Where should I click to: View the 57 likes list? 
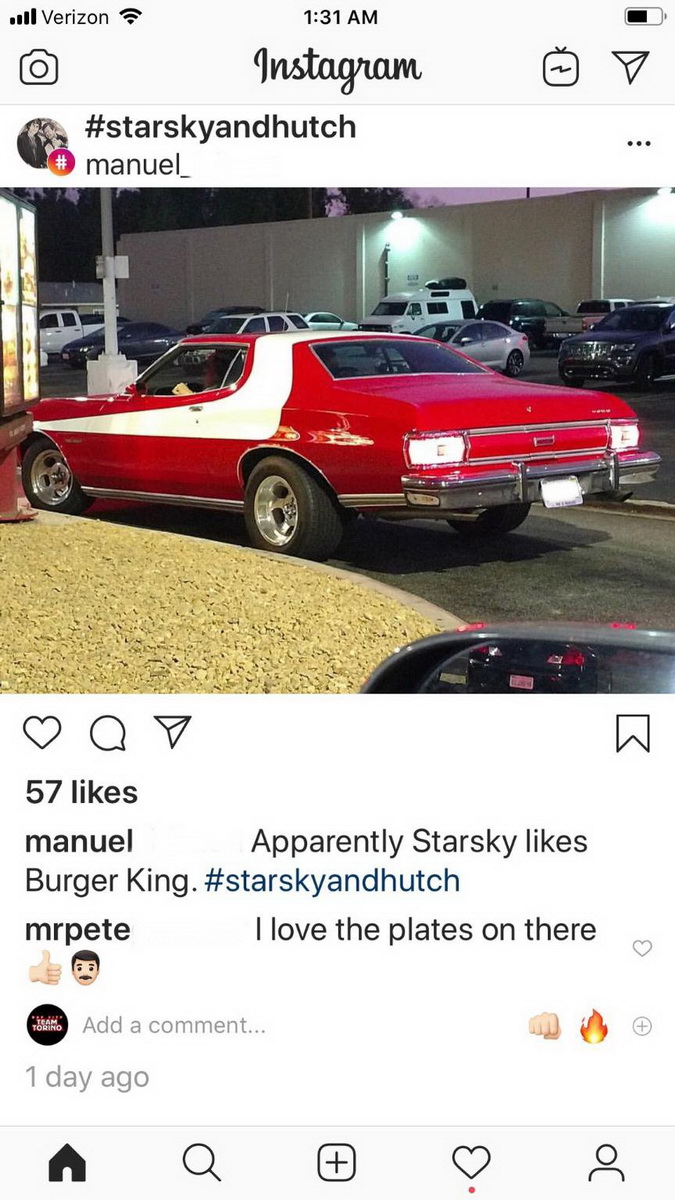[81, 792]
